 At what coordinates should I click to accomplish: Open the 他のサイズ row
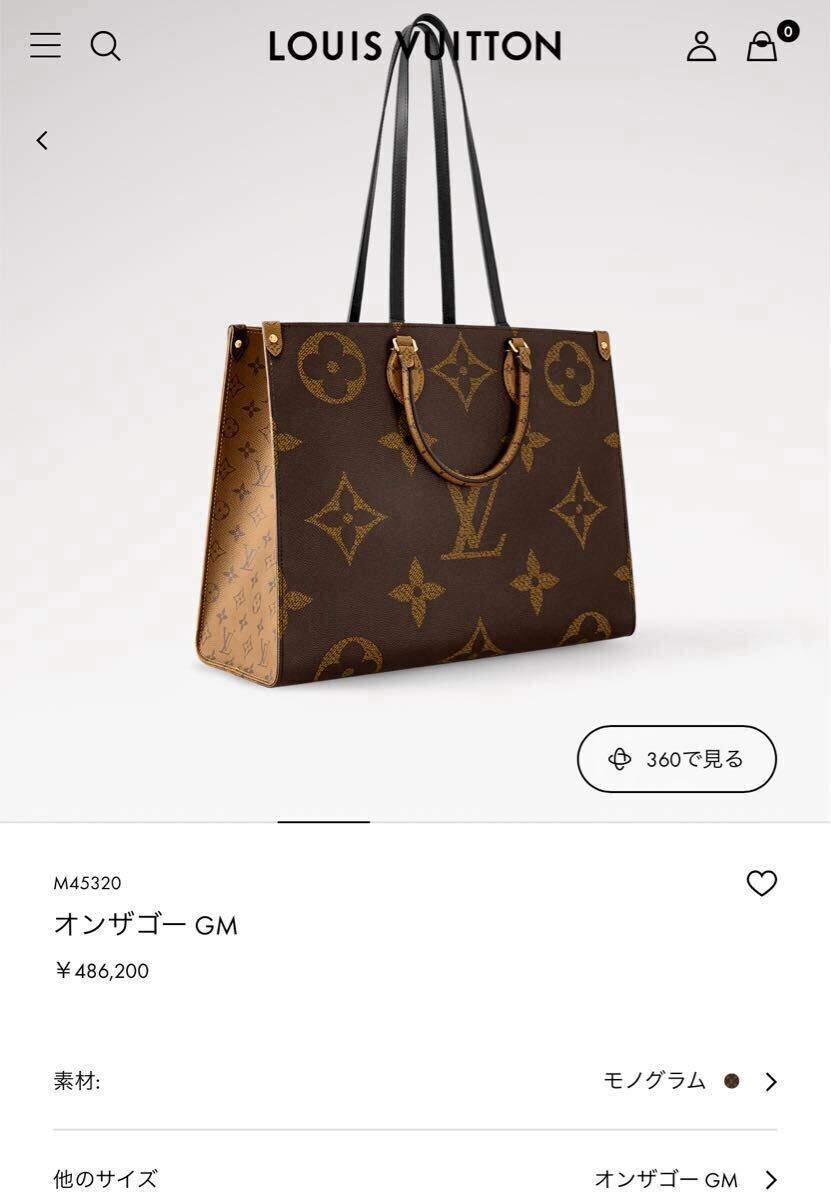(x=415, y=1179)
